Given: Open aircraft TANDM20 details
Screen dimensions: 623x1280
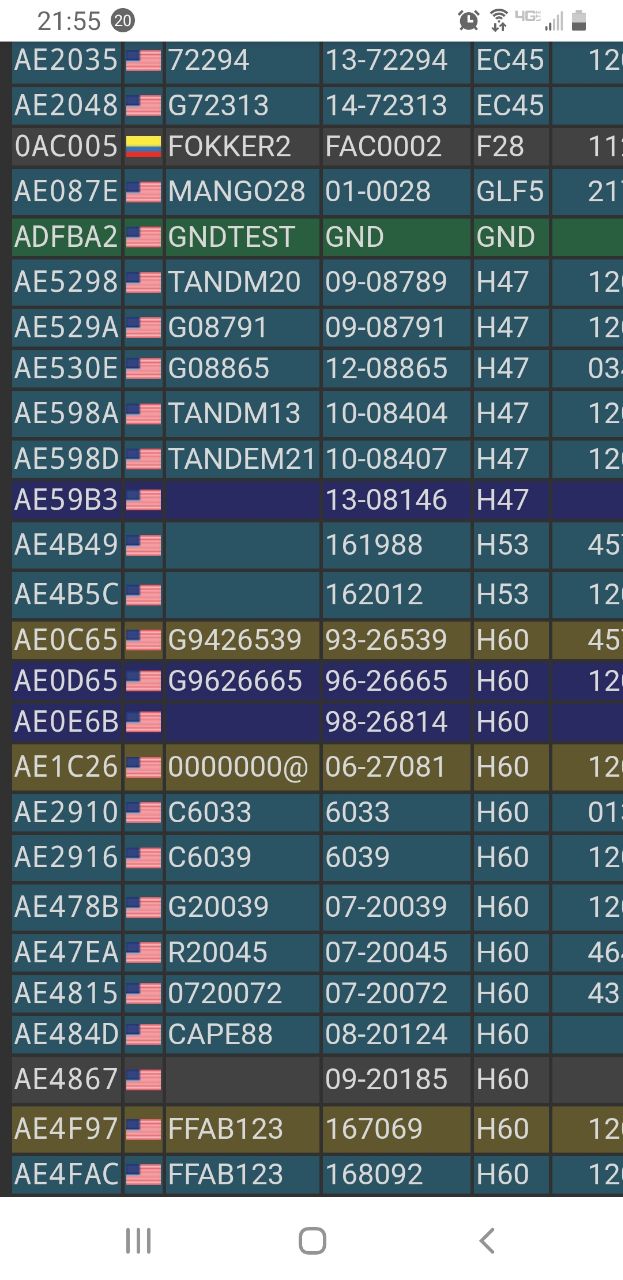Looking at the screenshot, I should (x=234, y=283).
